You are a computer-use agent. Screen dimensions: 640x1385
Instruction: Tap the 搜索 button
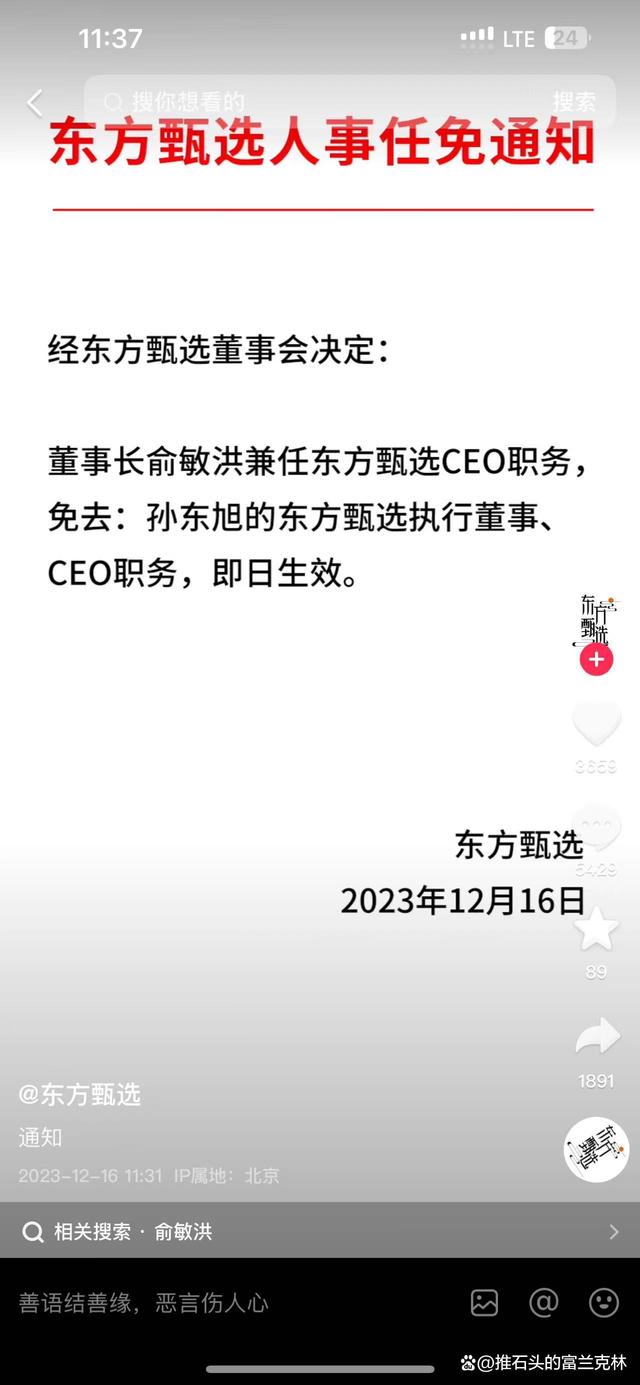[575, 102]
